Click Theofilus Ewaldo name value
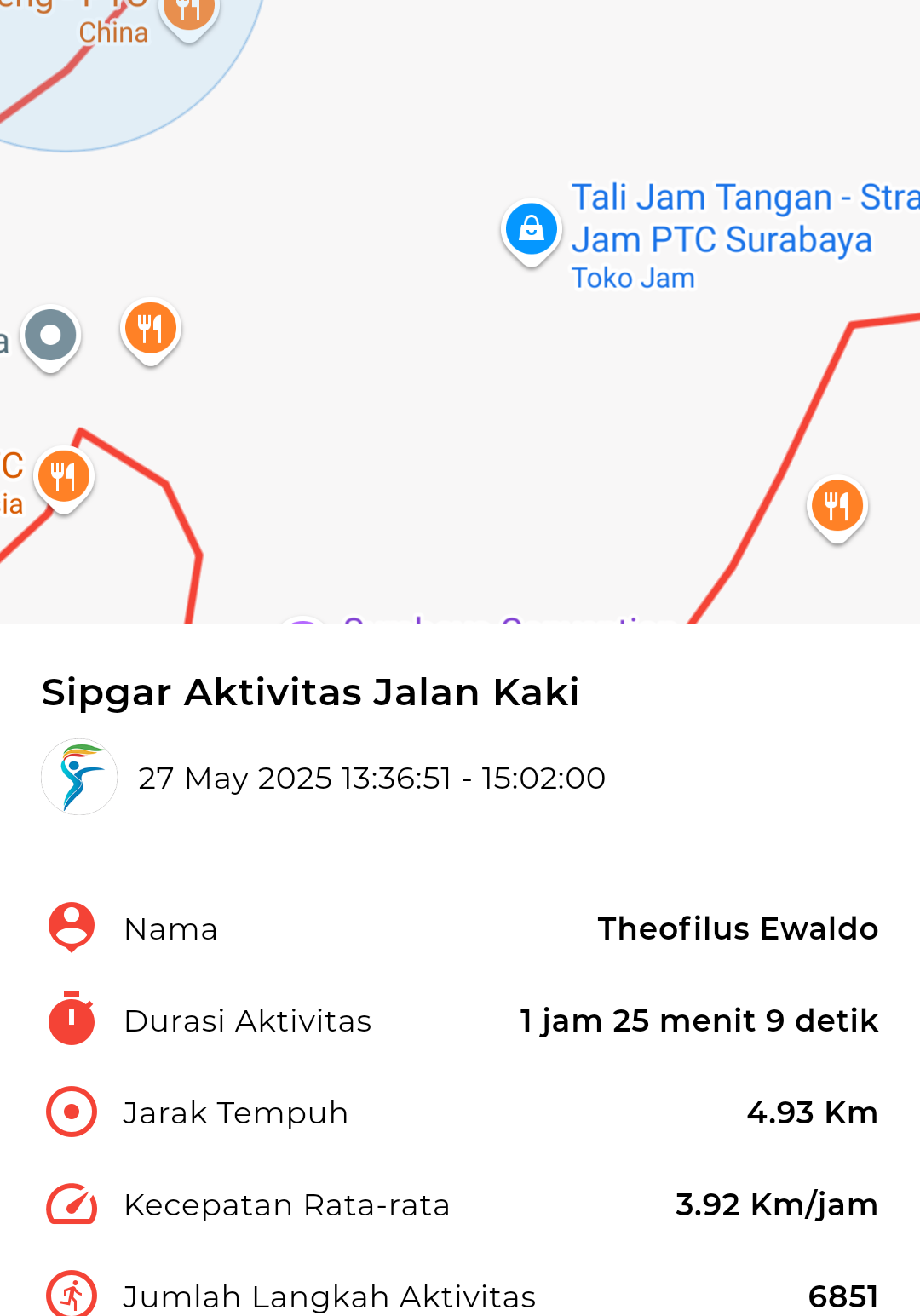The image size is (920, 1316). (x=738, y=928)
